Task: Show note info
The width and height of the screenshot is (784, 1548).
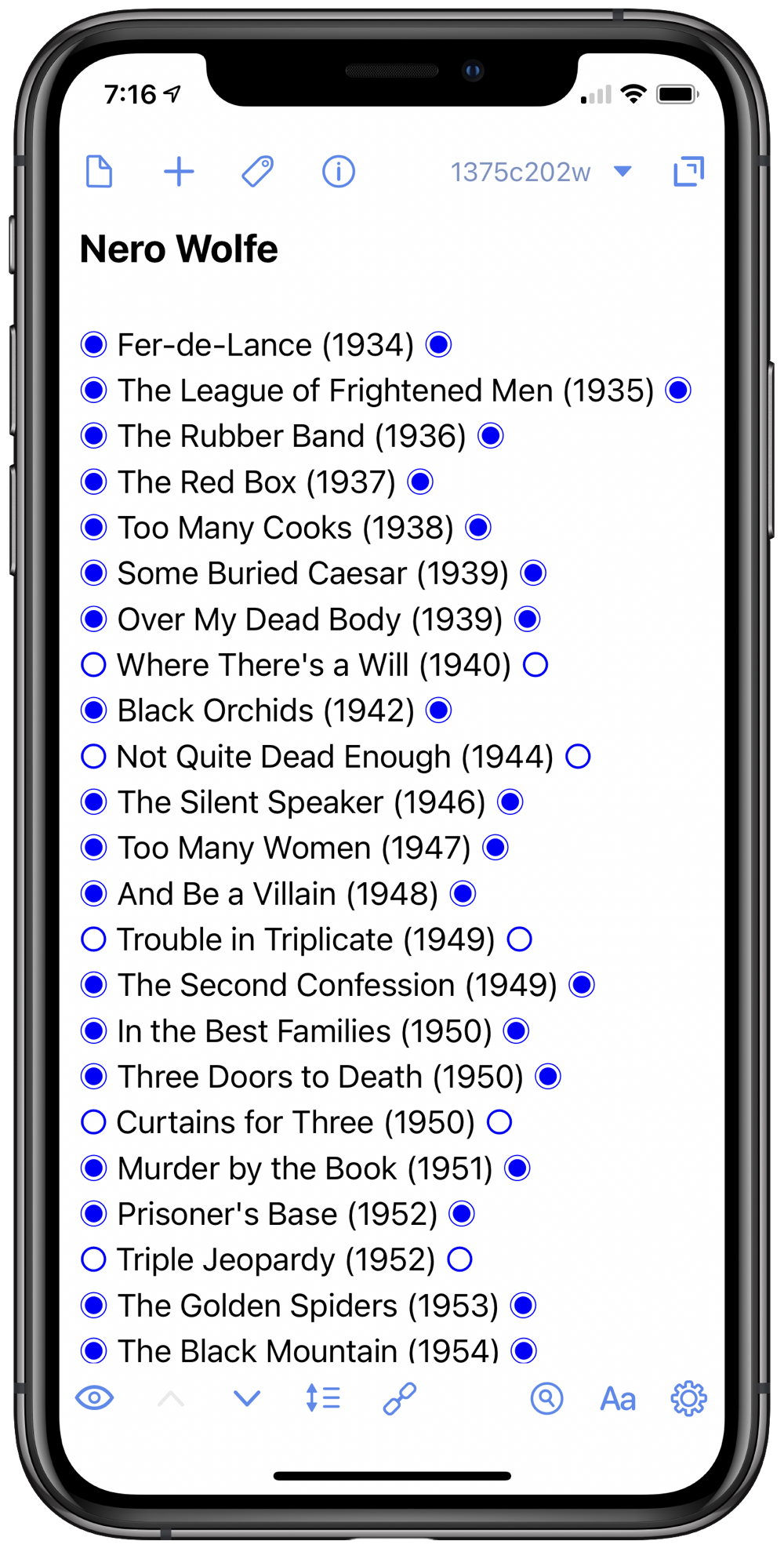Action: [339, 172]
